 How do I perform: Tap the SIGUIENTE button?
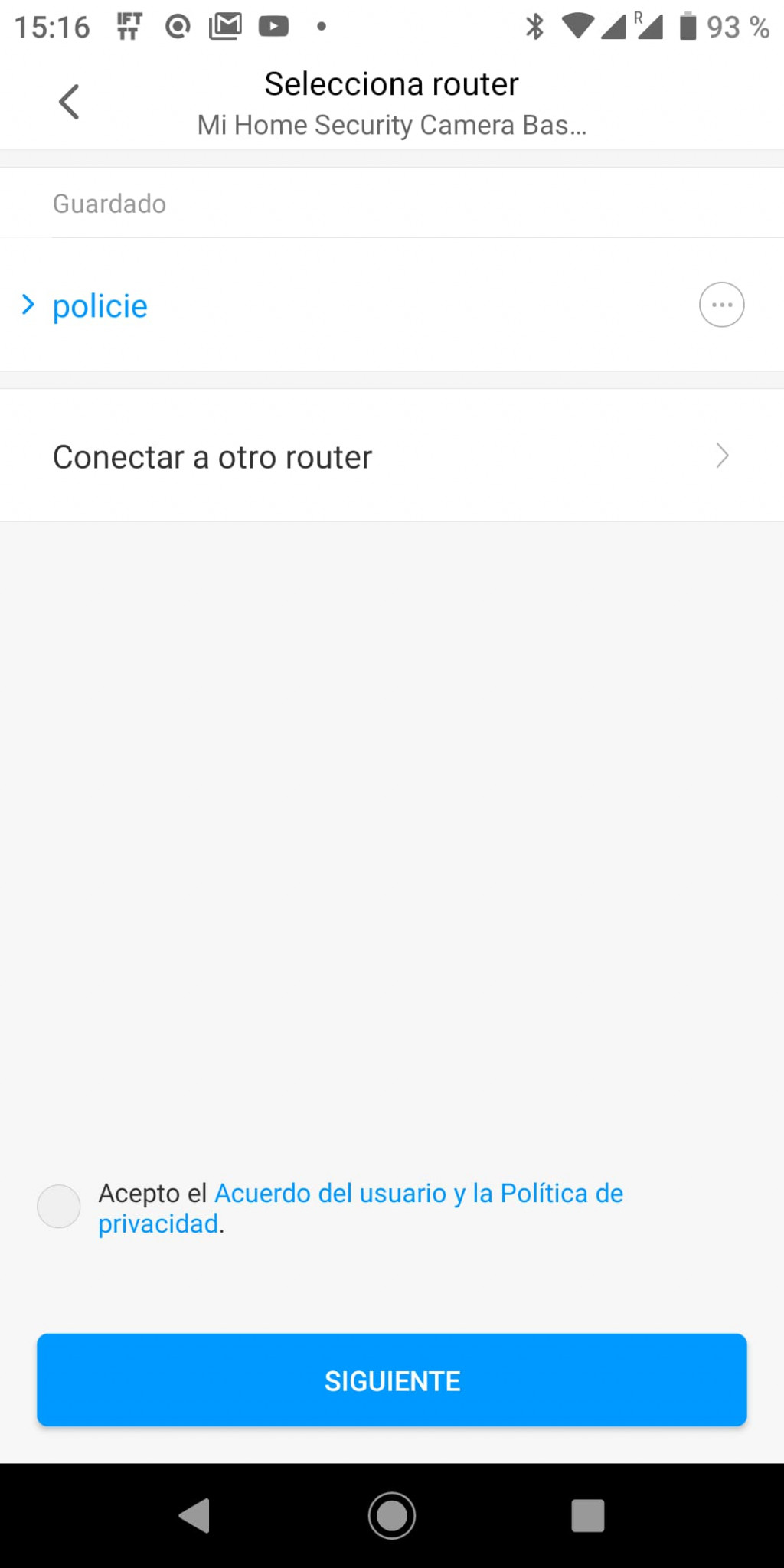(392, 1380)
